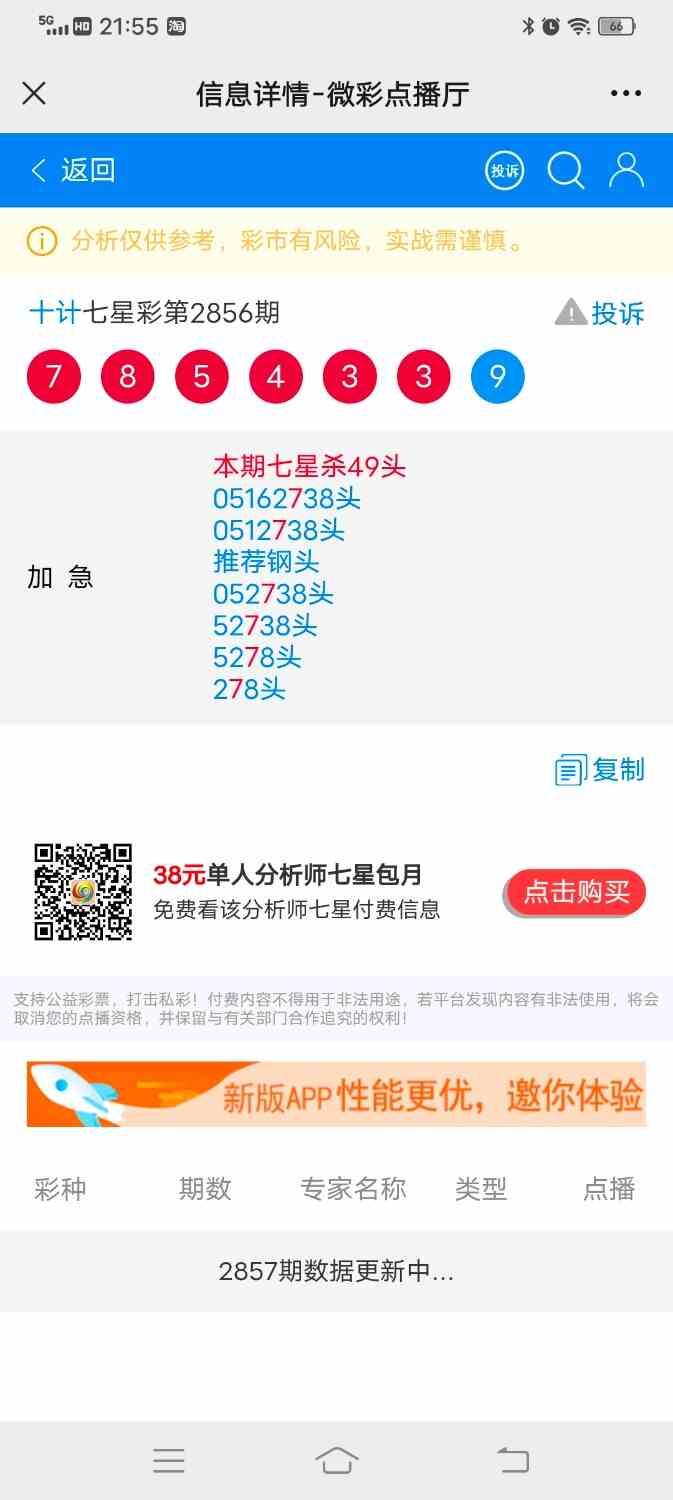The image size is (673, 1500).
Task: Tap 点击购买 to buy monthly package
Action: click(576, 892)
